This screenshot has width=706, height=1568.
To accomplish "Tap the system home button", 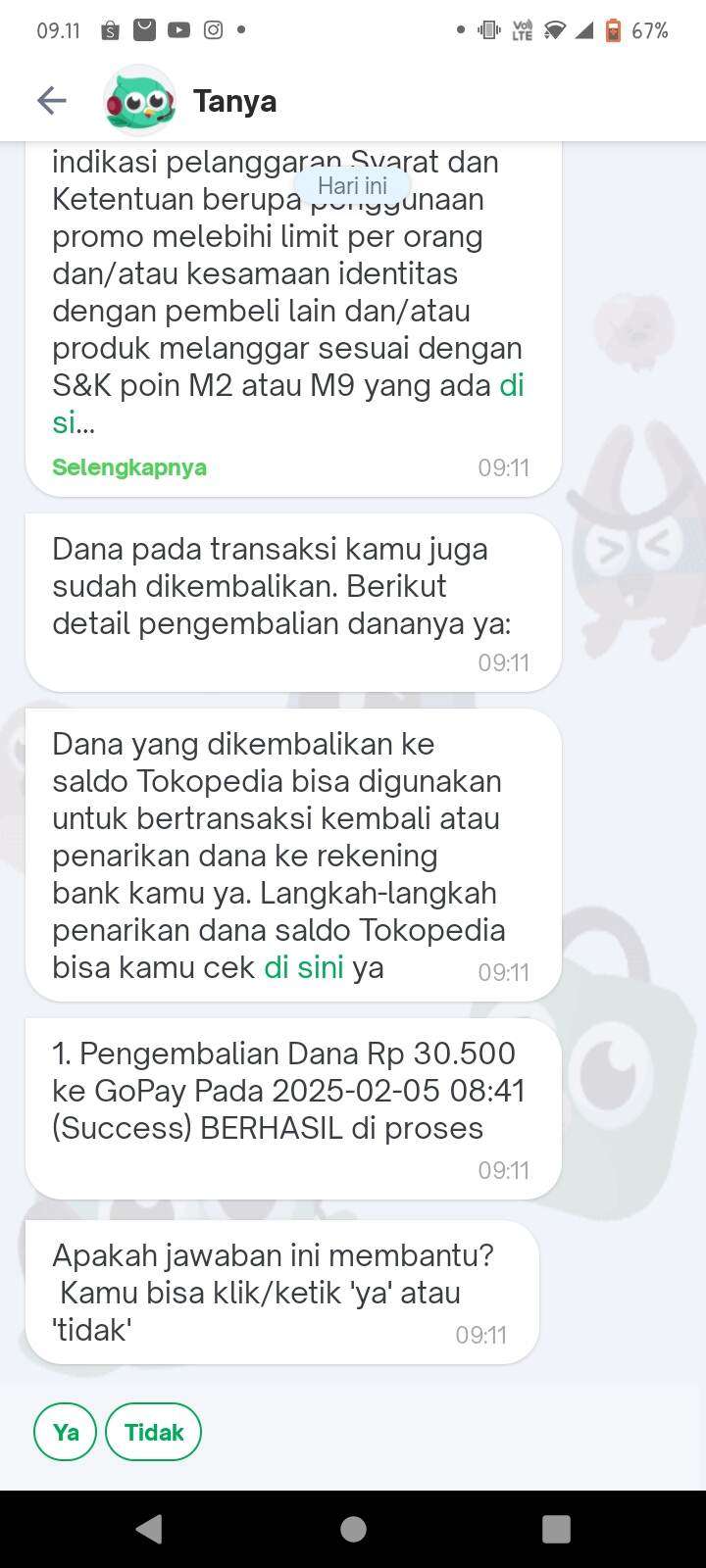I will (x=353, y=1529).
